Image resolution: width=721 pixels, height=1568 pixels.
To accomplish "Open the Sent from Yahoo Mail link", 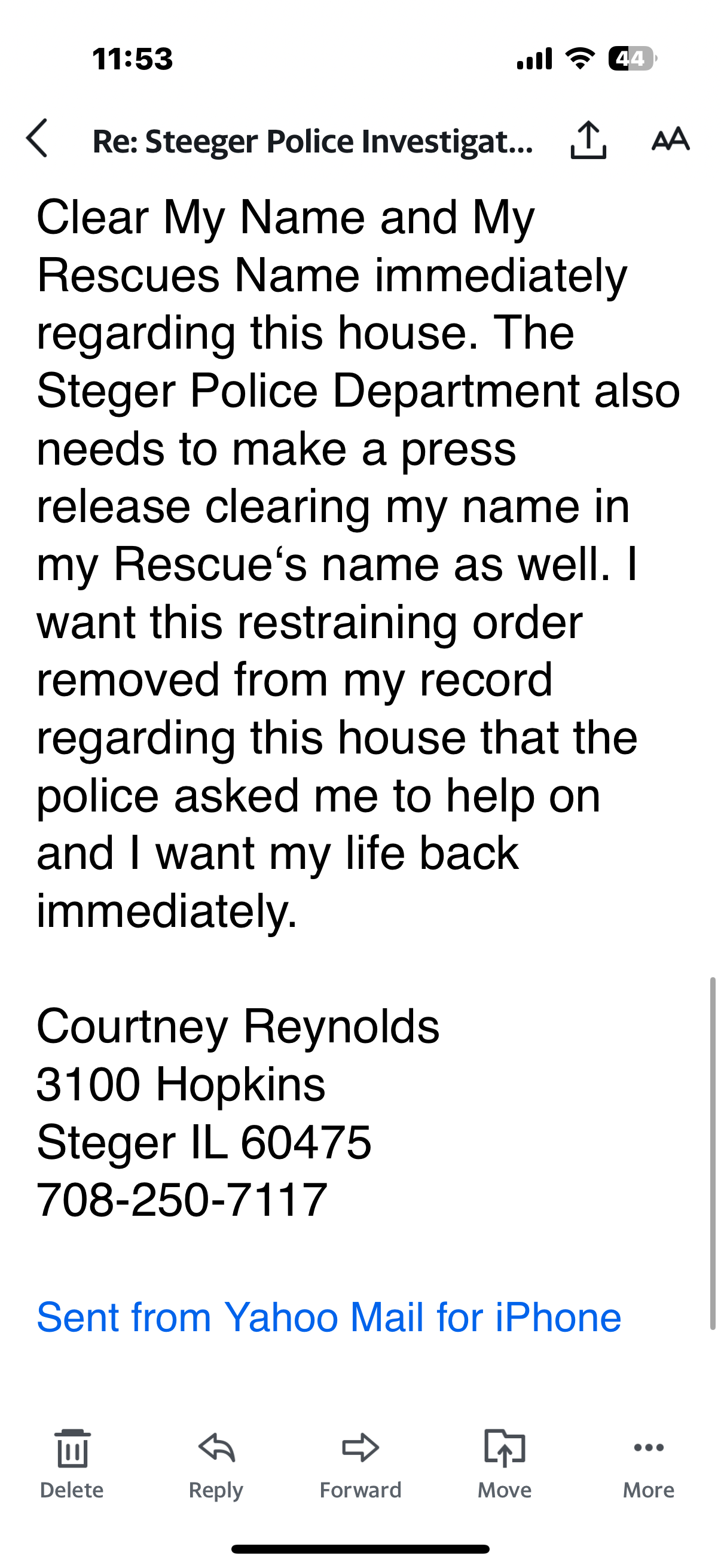I will point(329,1318).
